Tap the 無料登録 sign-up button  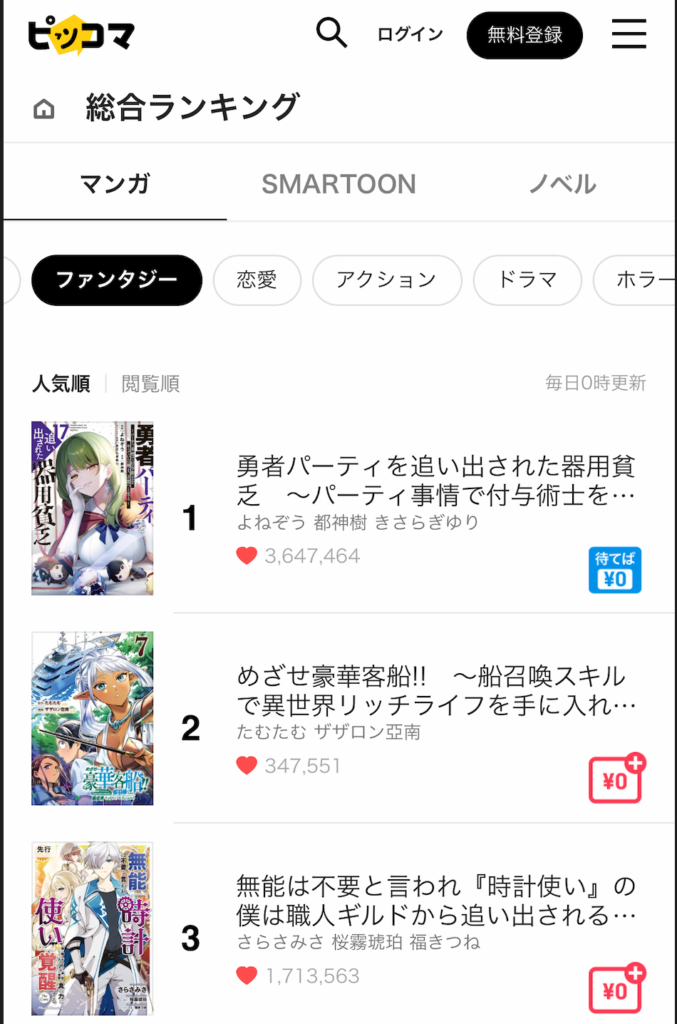[524, 35]
